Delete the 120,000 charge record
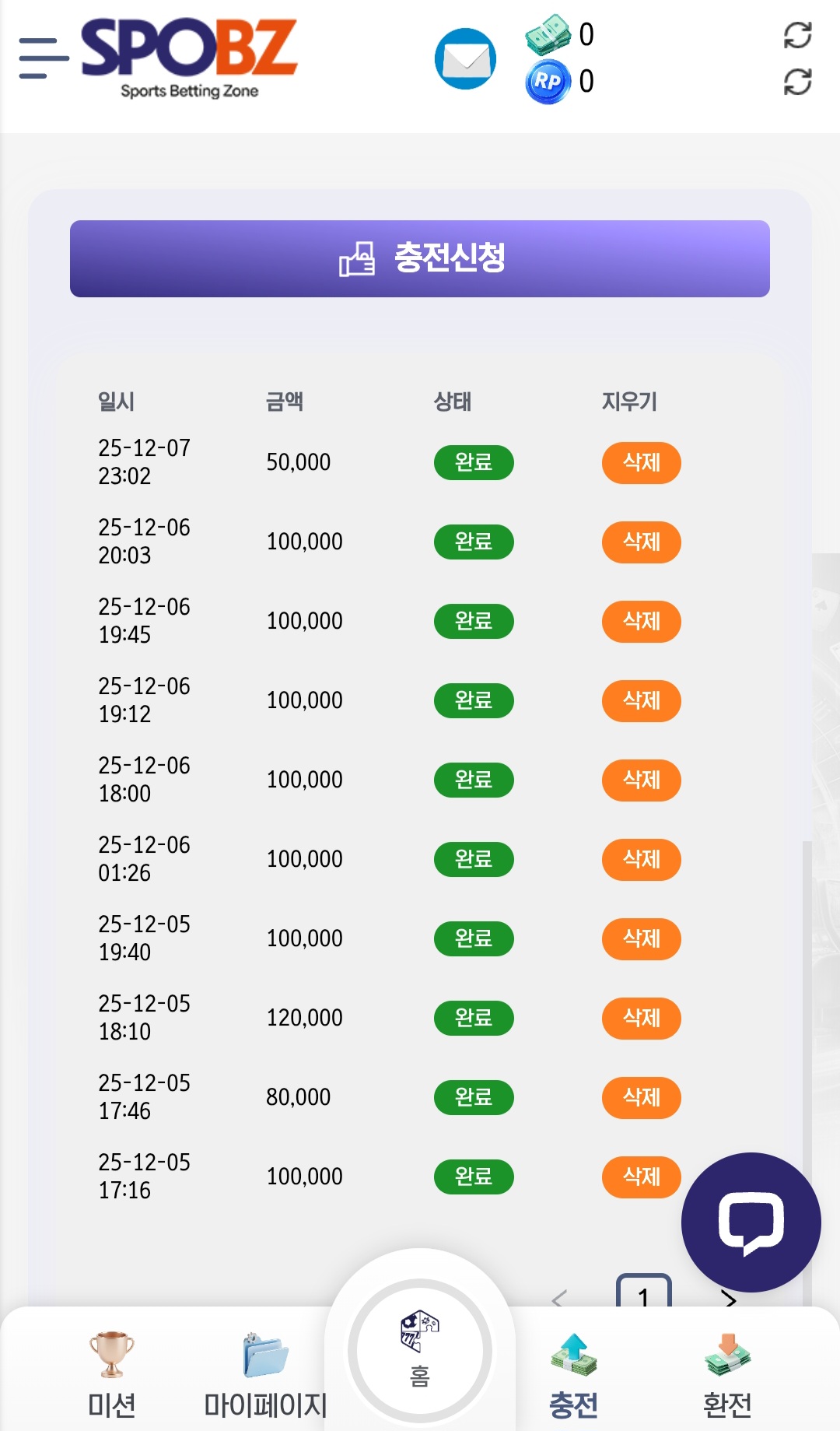The image size is (840, 1431). pos(641,1019)
